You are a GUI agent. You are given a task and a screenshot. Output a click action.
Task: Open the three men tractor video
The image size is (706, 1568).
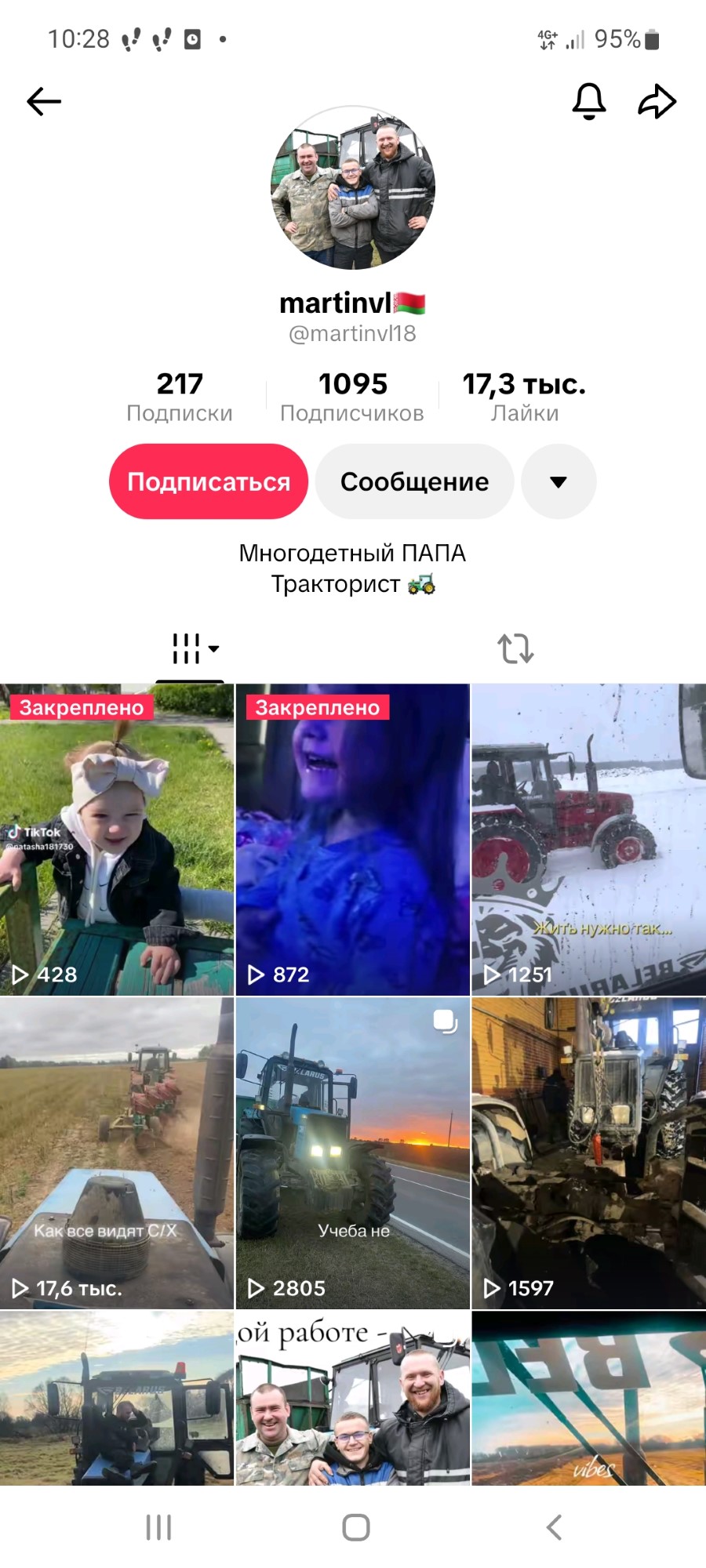353,1399
